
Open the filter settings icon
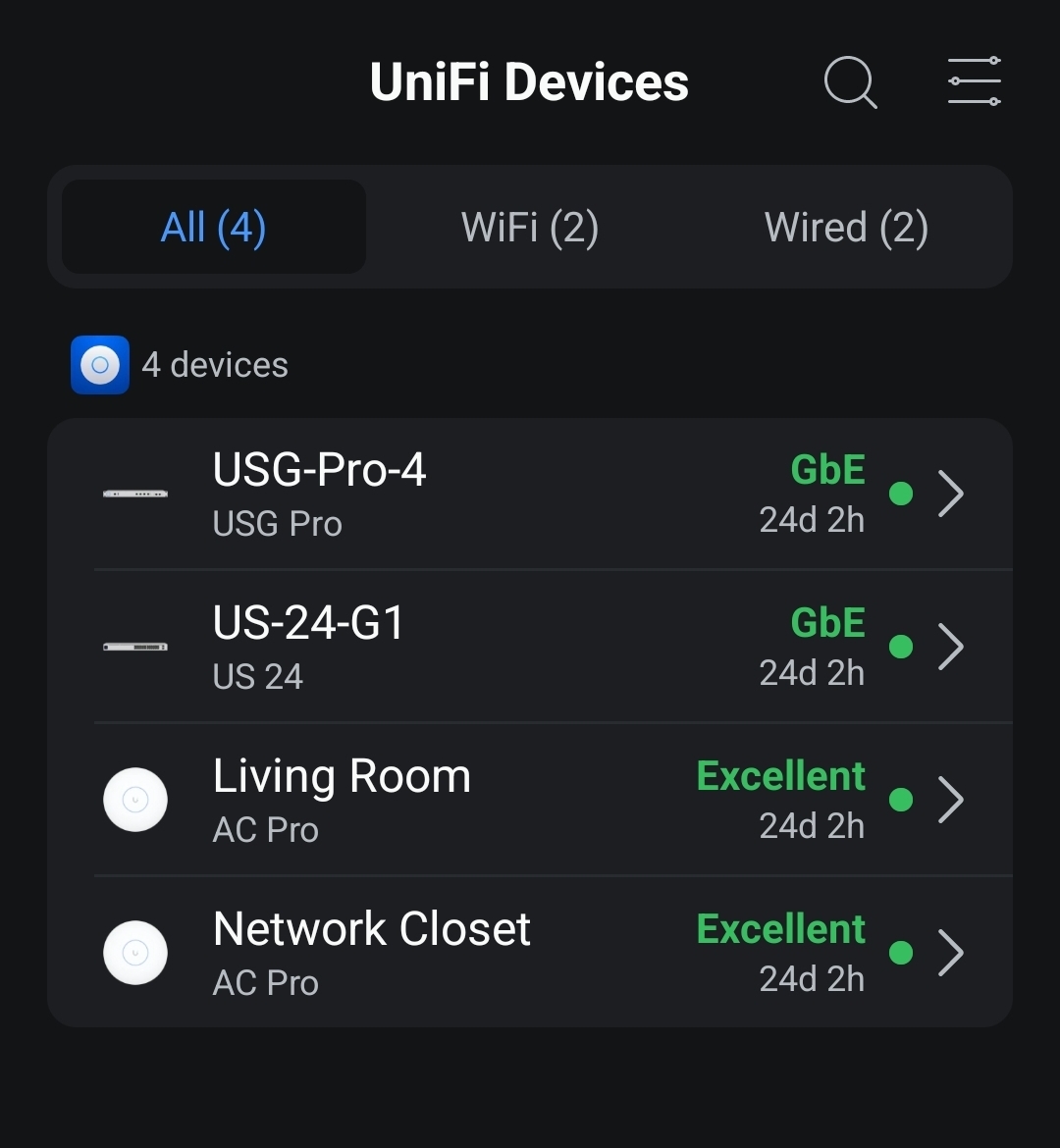click(974, 81)
